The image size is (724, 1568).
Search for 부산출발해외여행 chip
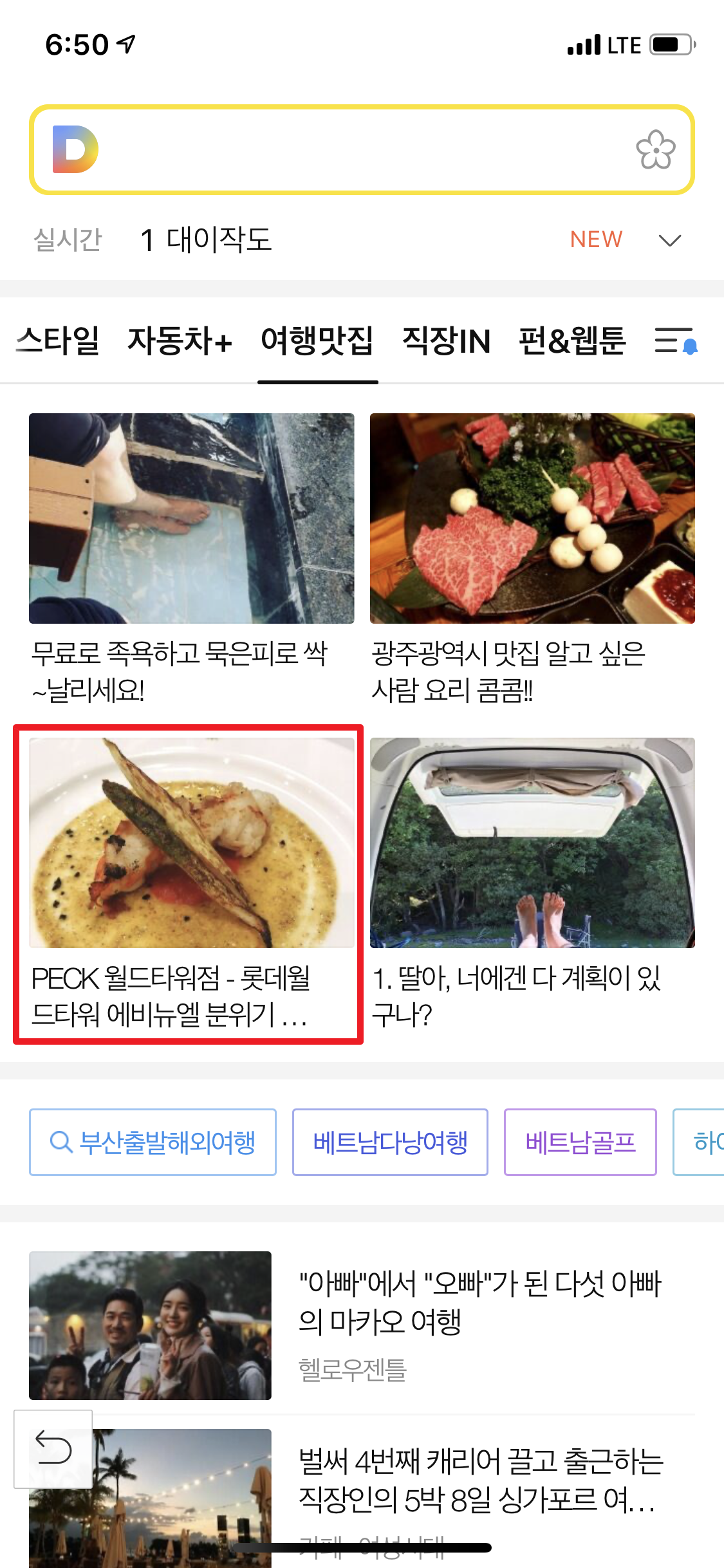coord(153,1142)
